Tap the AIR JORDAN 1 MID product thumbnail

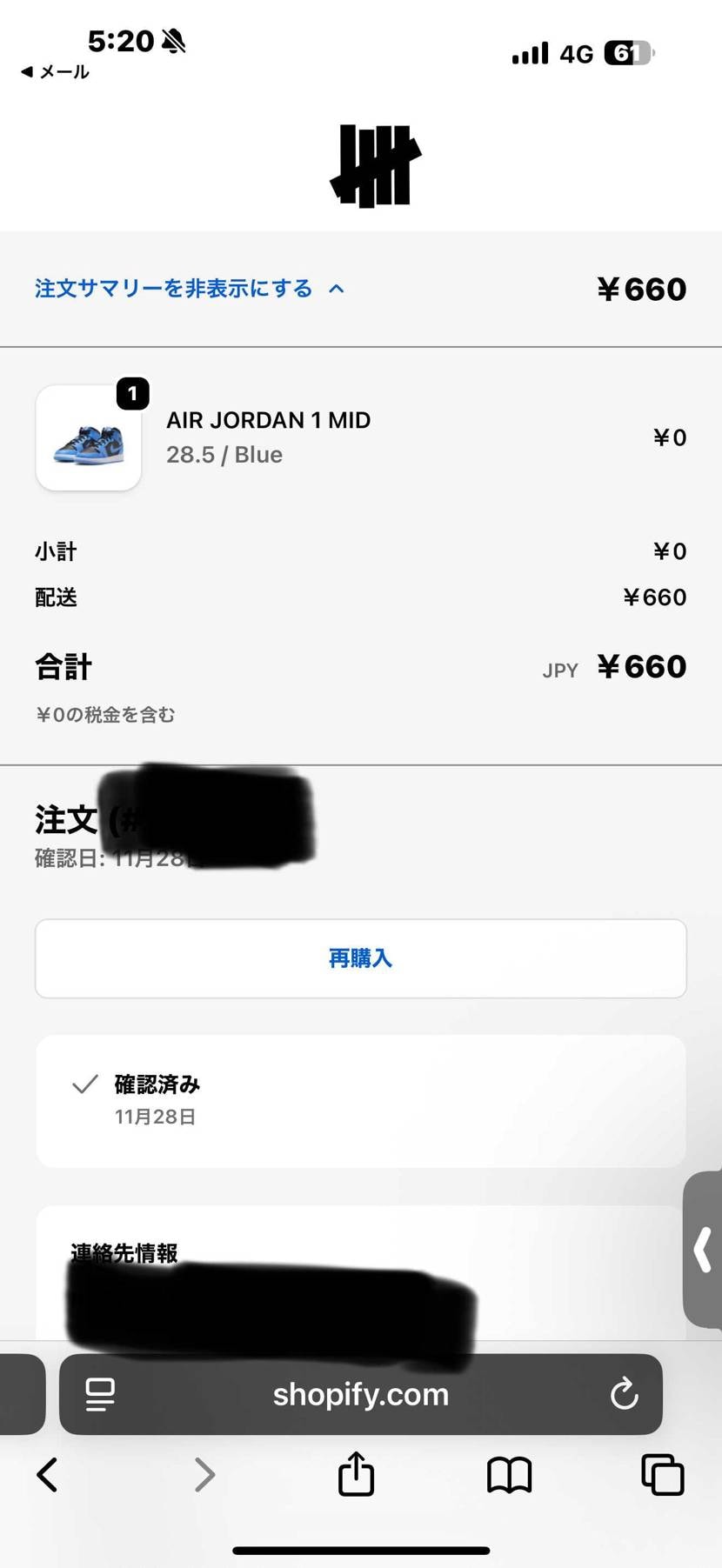click(x=88, y=437)
